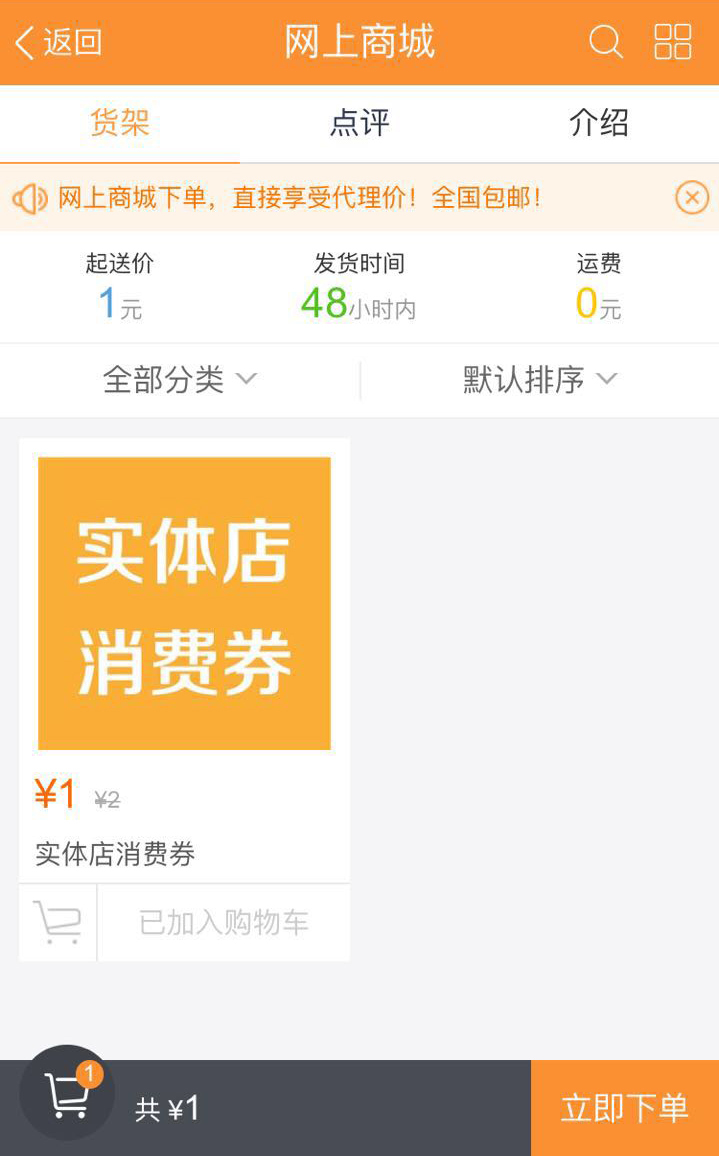The image size is (719, 1156).
Task: Open the 实体店消费券 product card
Action: (184, 603)
